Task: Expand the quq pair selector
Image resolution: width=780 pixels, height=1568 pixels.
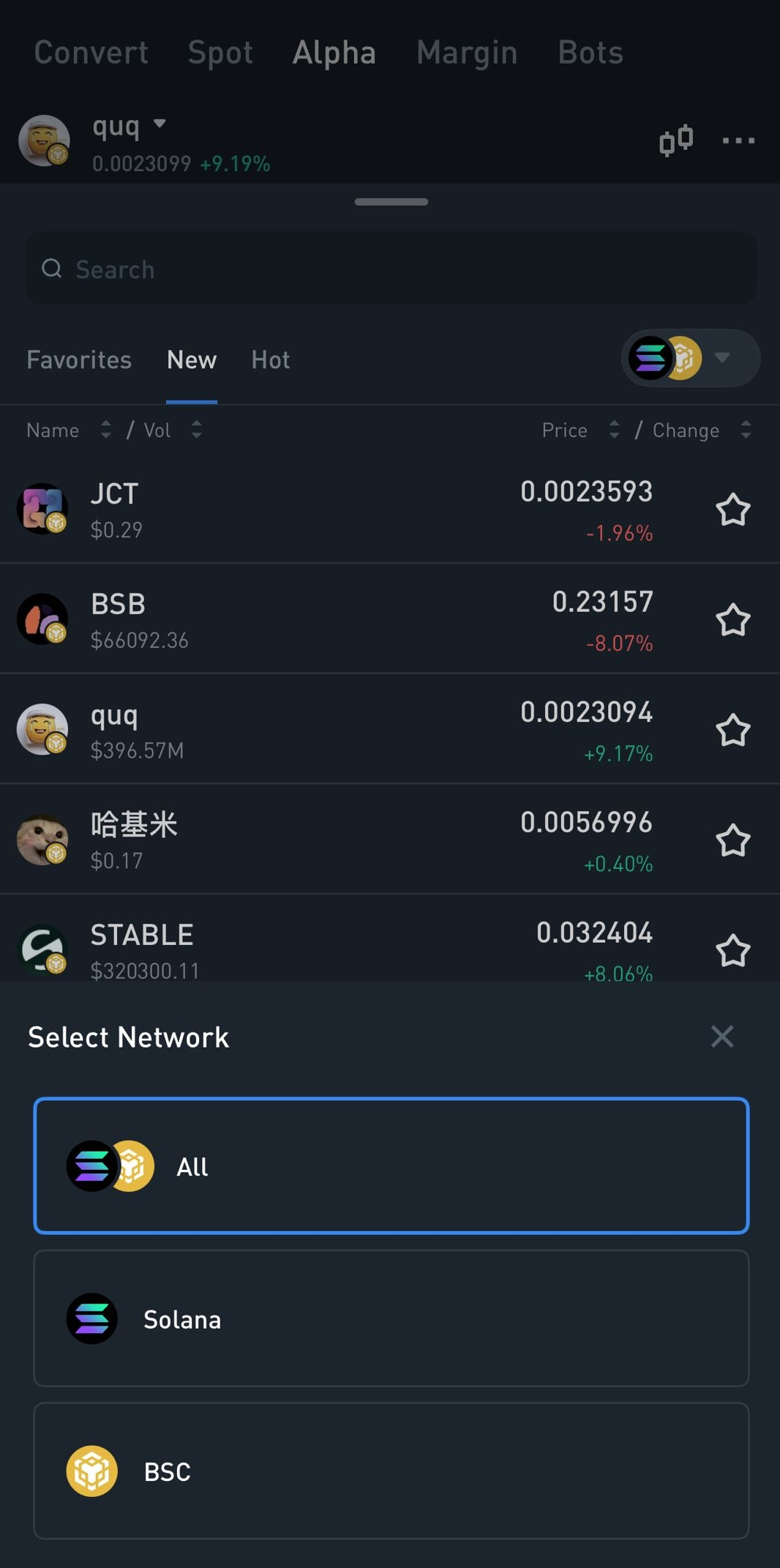Action: coord(129,125)
